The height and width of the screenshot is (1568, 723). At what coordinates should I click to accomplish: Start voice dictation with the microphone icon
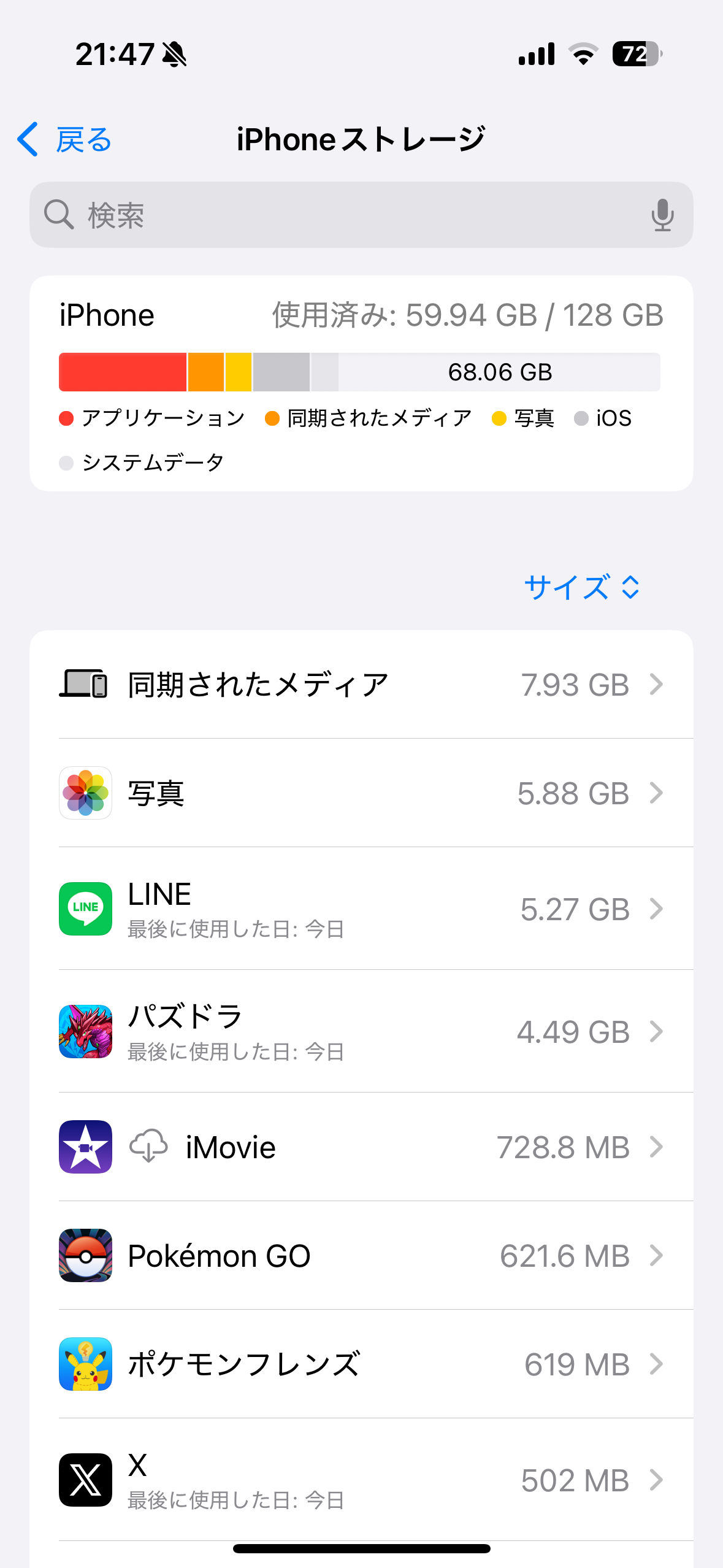[662, 215]
